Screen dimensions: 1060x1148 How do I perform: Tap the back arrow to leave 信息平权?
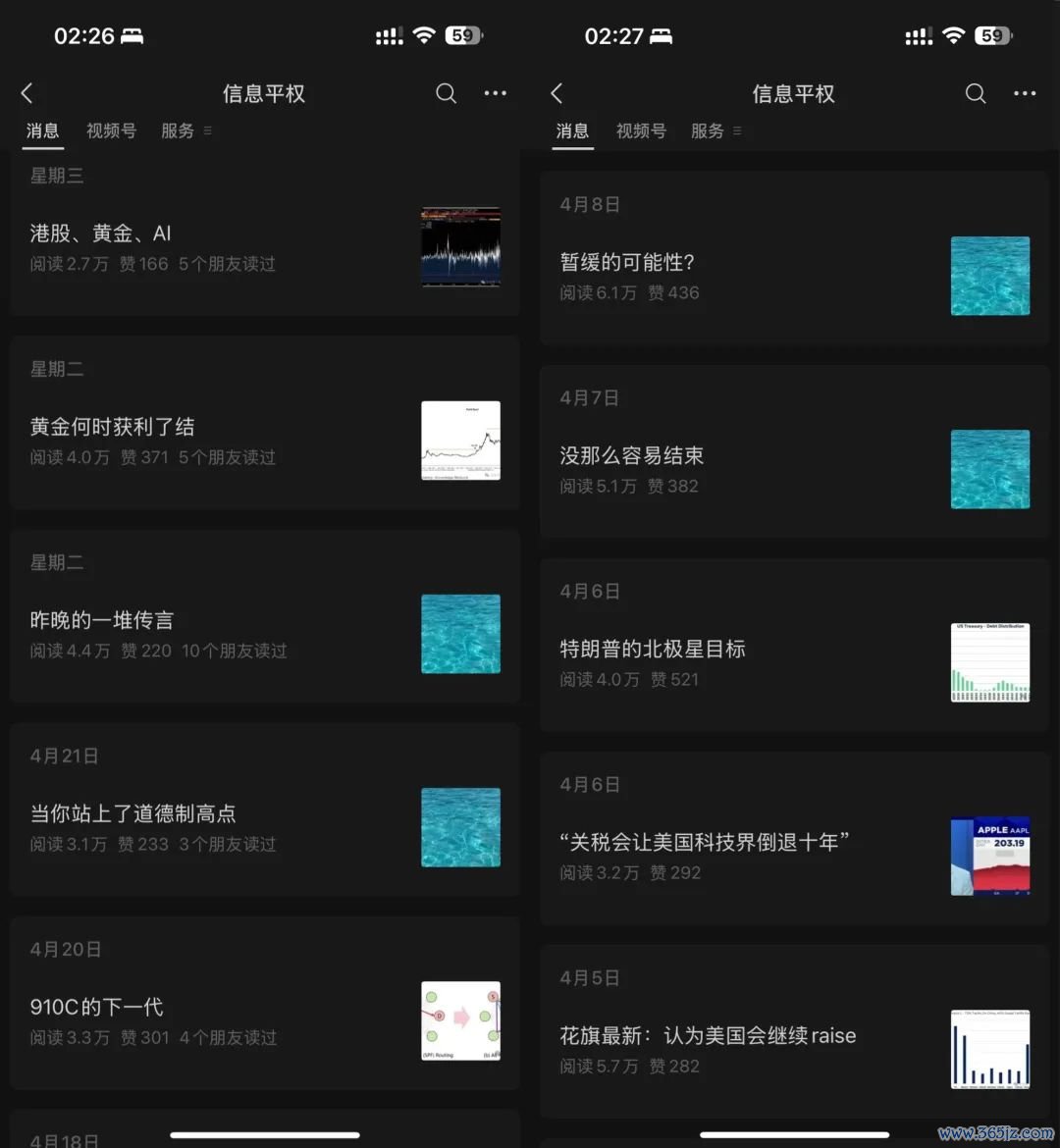tap(26, 93)
